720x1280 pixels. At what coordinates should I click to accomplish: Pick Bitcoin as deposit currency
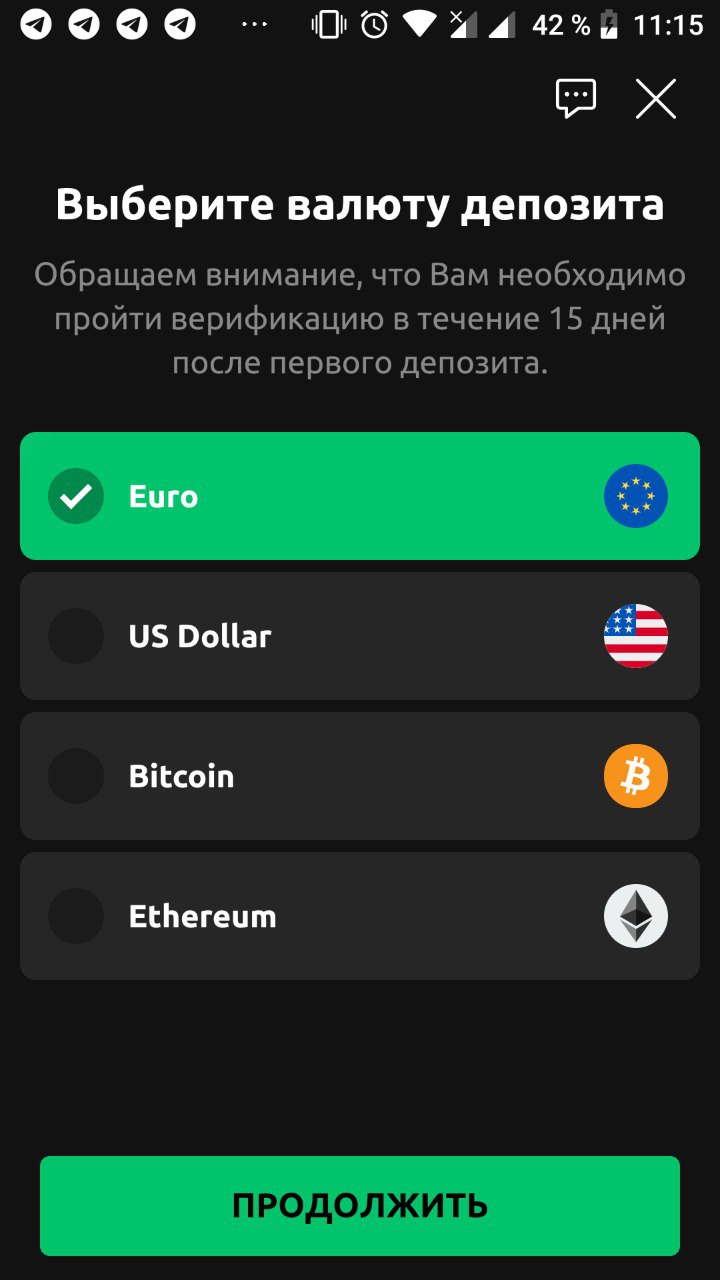click(x=360, y=776)
